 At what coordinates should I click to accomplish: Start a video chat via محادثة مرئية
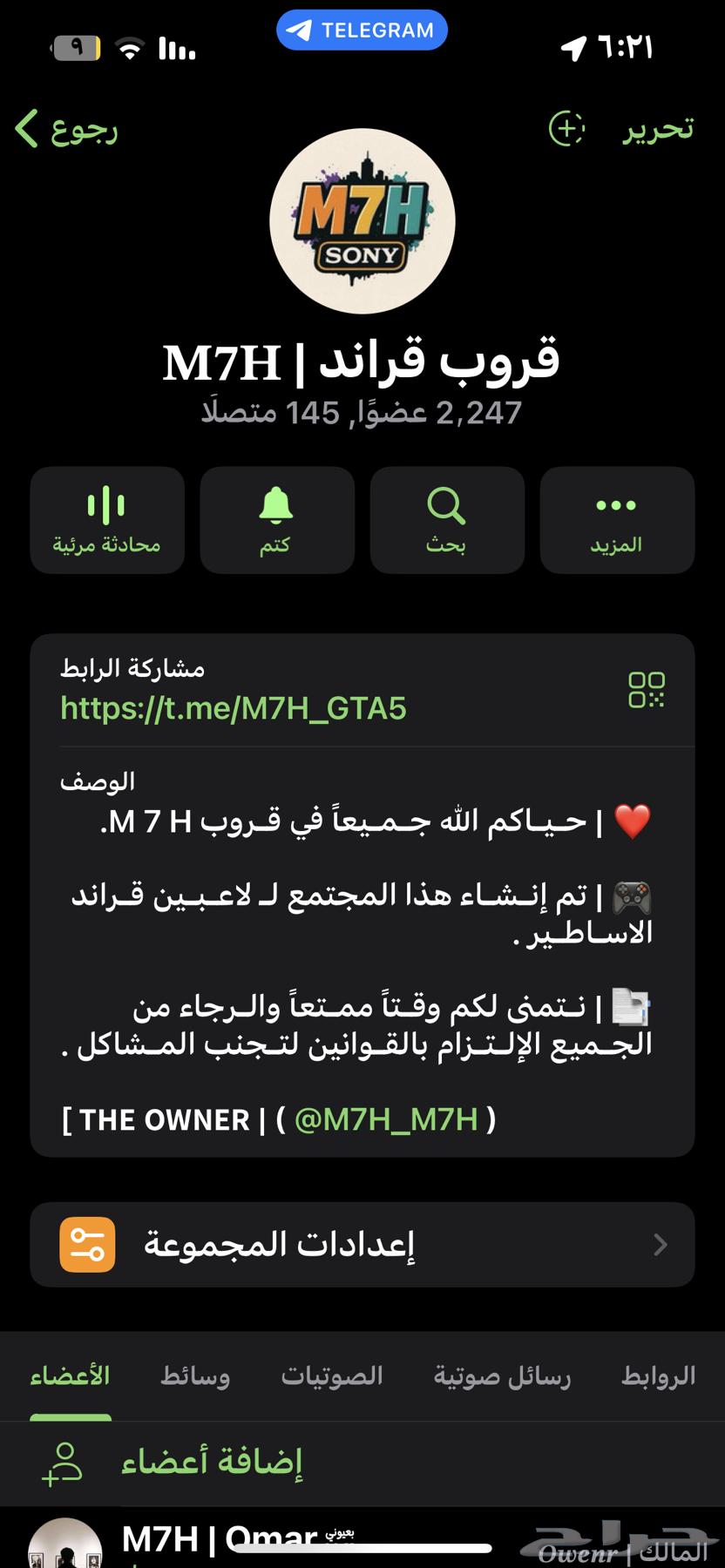(107, 520)
